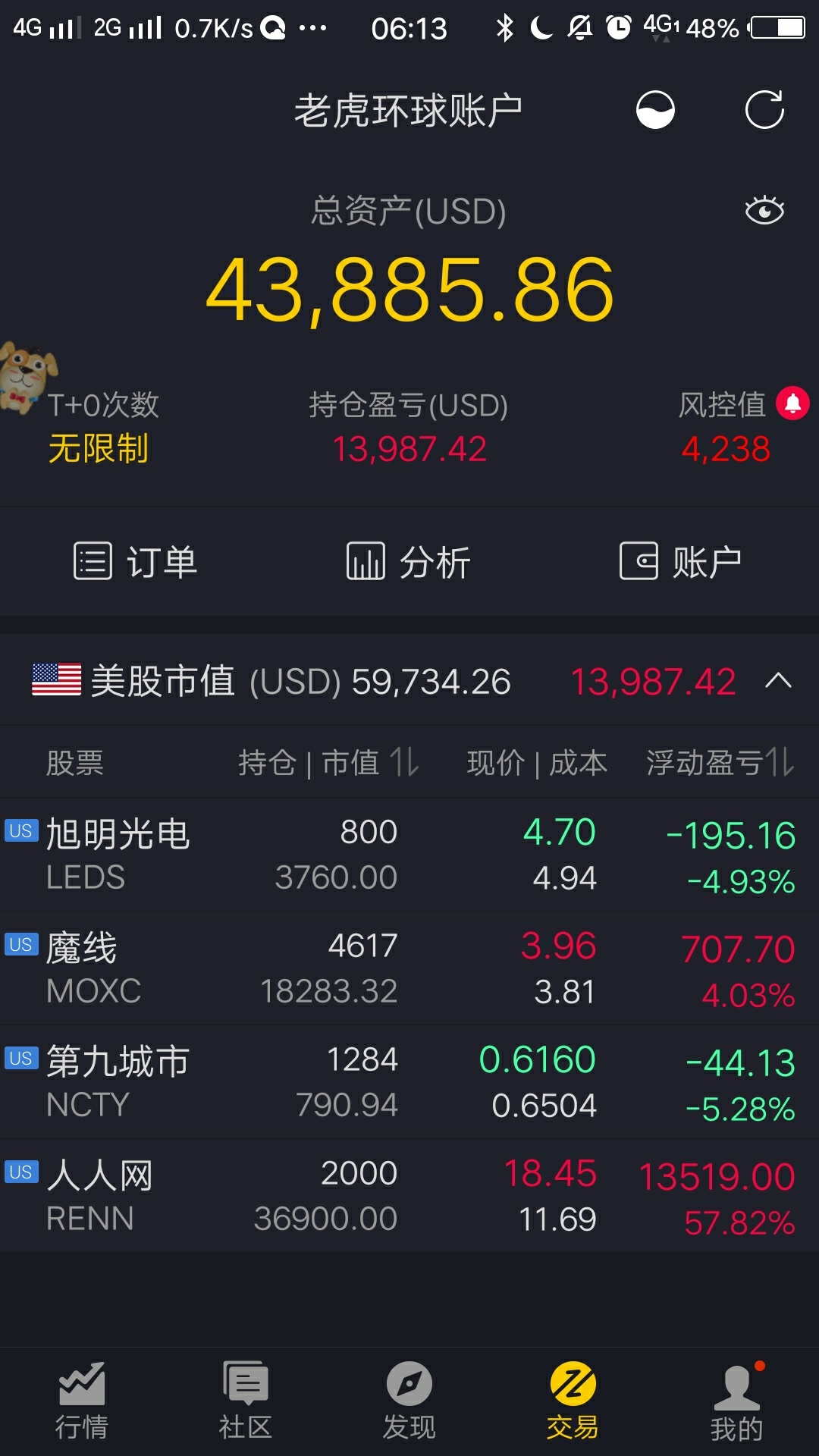Tap the tiger mascot floating icon
This screenshot has width=819, height=1456.
pyautogui.click(x=27, y=377)
